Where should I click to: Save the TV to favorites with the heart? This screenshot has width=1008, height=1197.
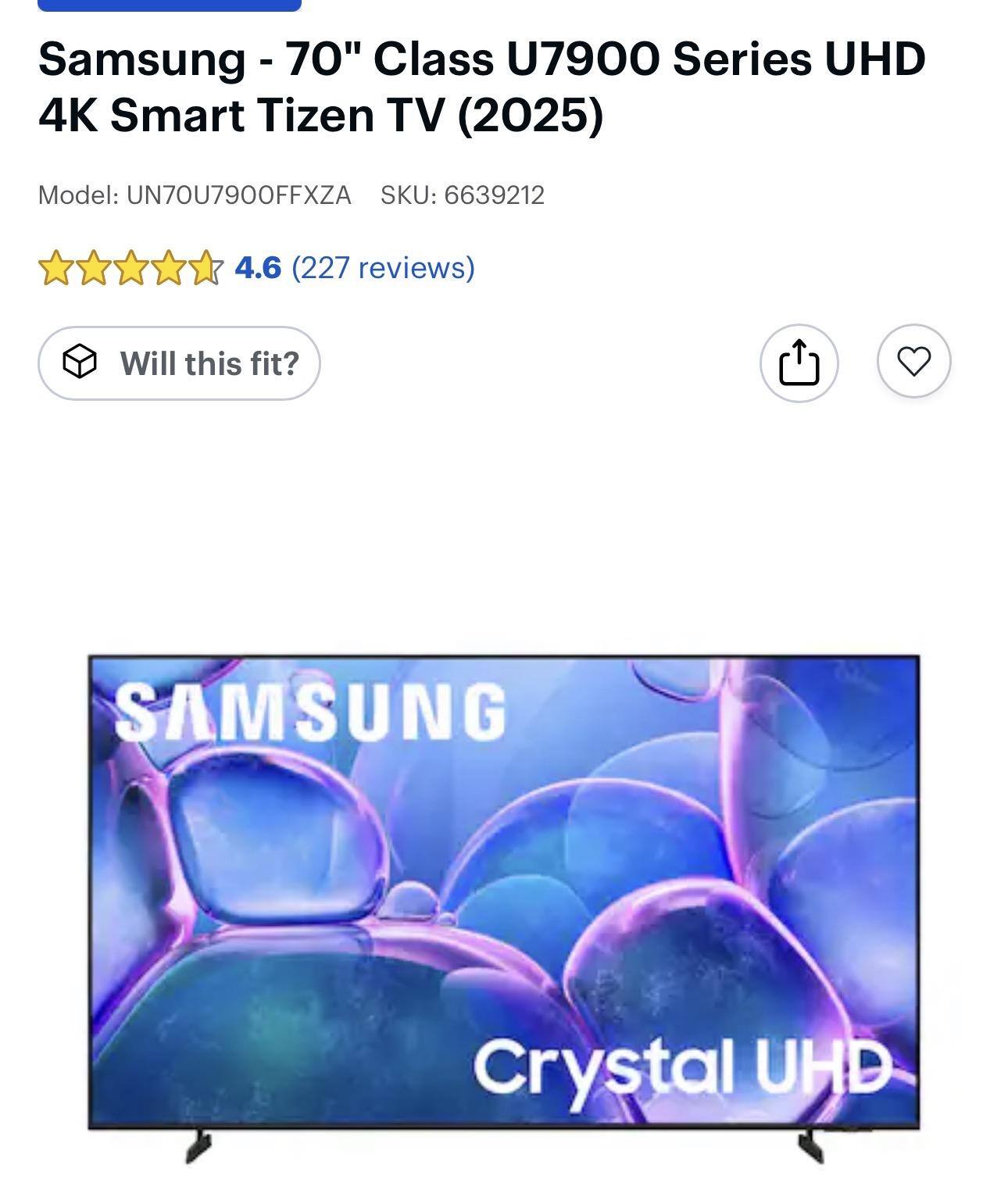[x=913, y=361]
